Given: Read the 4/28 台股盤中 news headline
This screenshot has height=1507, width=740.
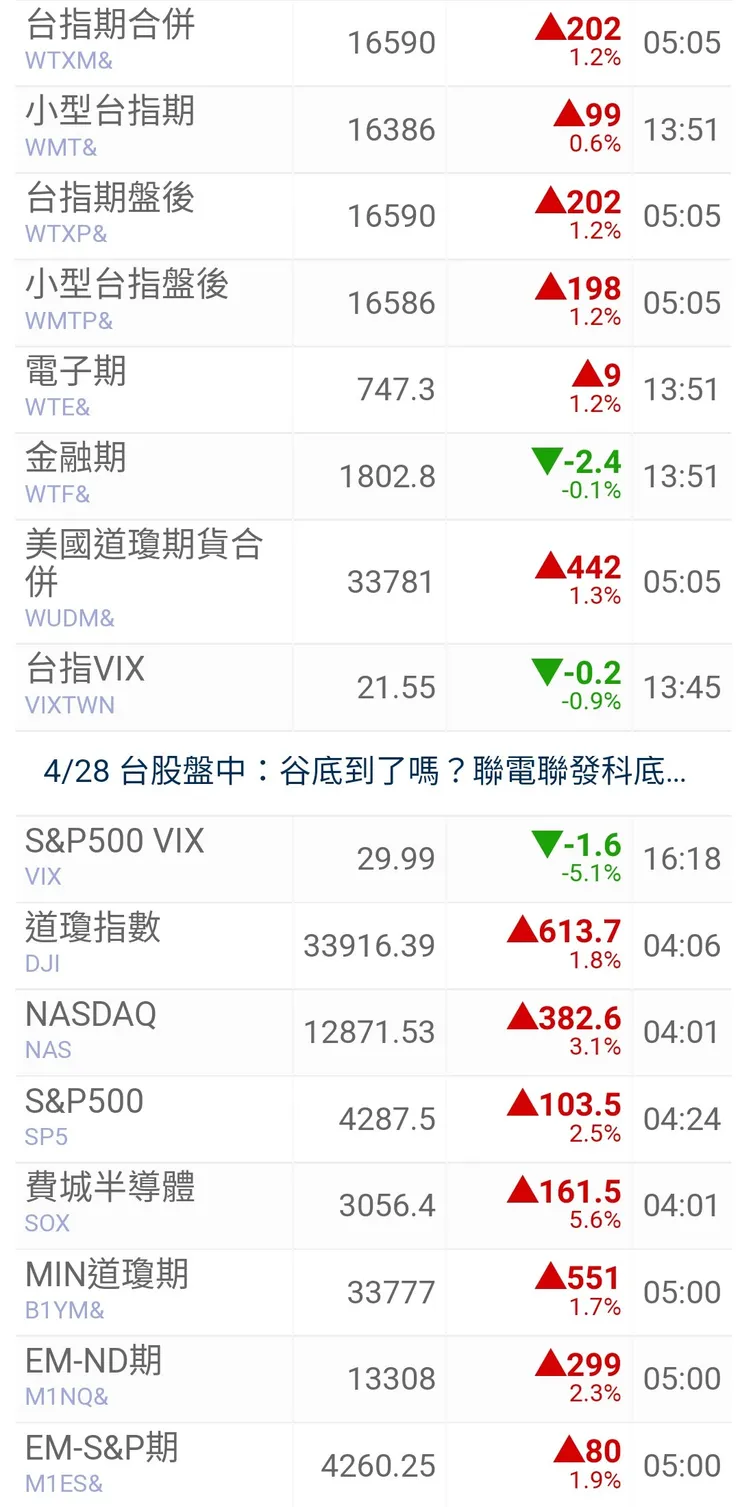Looking at the screenshot, I should point(365,772).
